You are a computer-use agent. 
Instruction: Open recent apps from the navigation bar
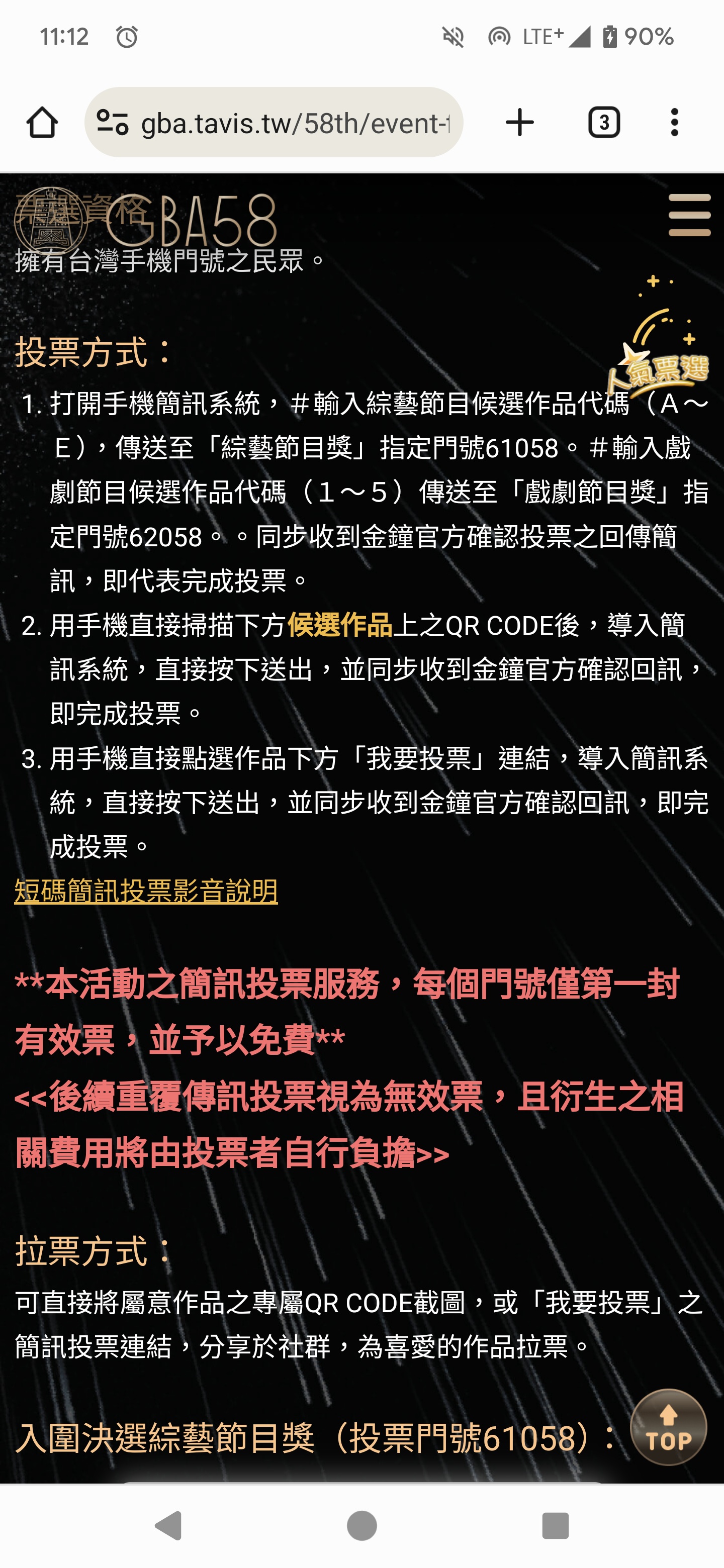(x=555, y=1526)
